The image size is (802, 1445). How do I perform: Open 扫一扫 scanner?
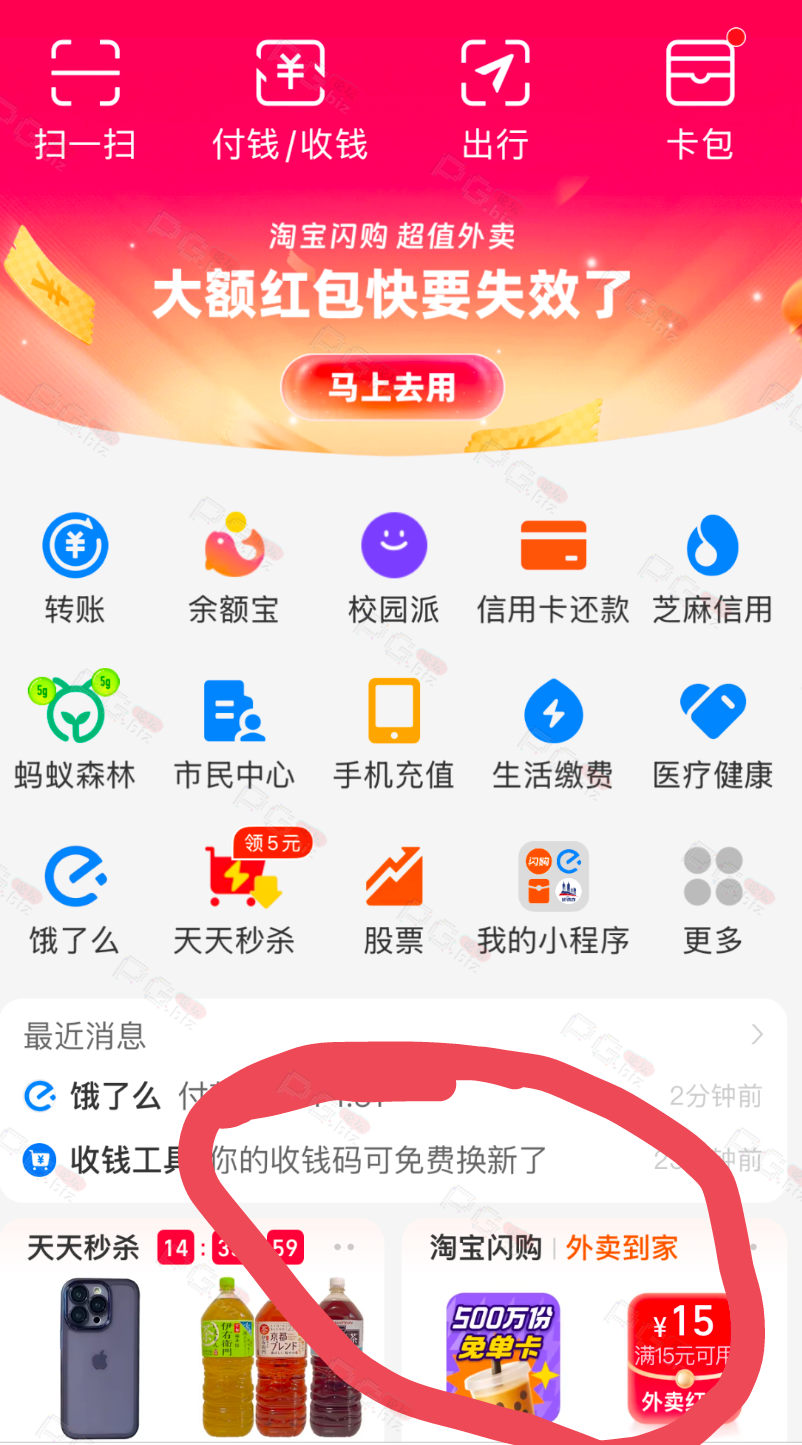[85, 98]
